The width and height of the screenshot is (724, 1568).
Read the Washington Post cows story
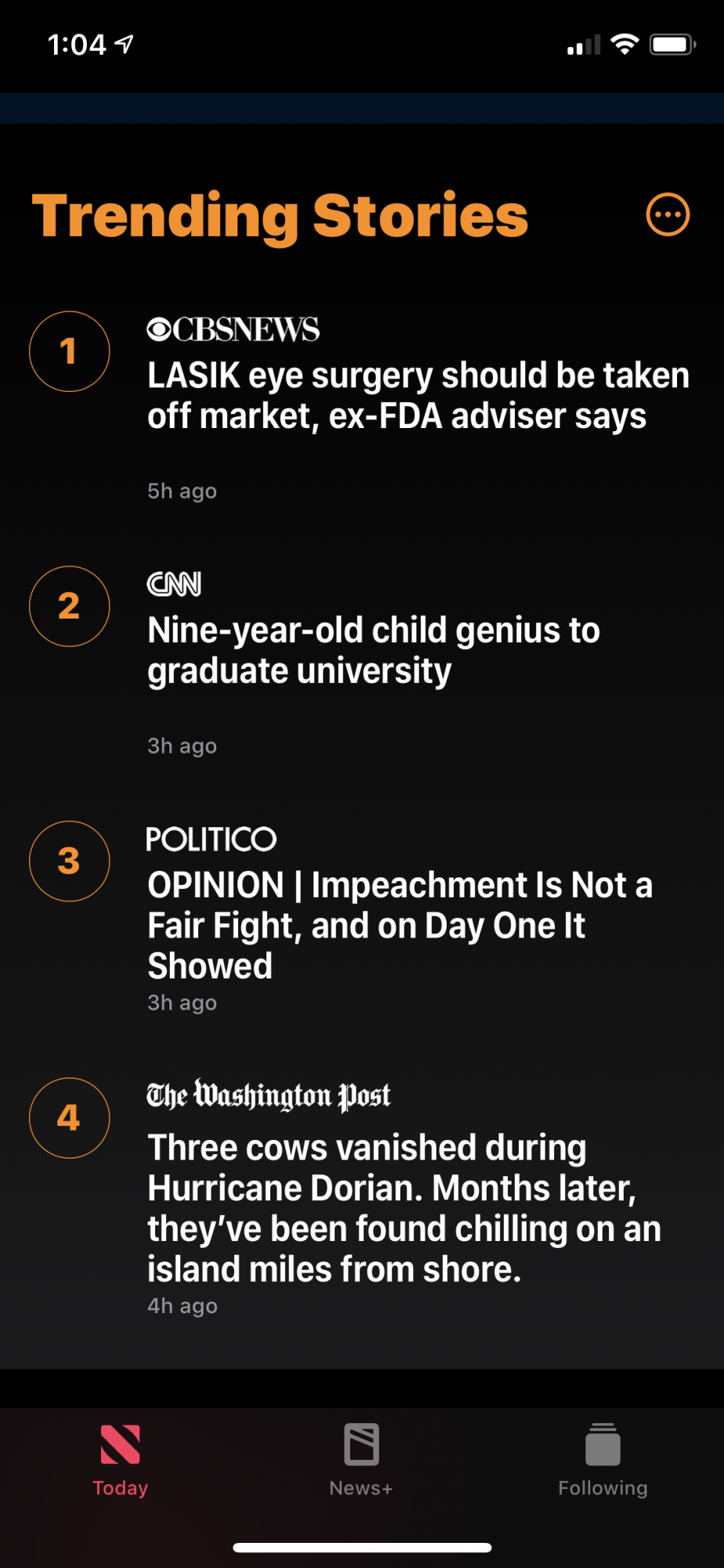(x=404, y=1208)
